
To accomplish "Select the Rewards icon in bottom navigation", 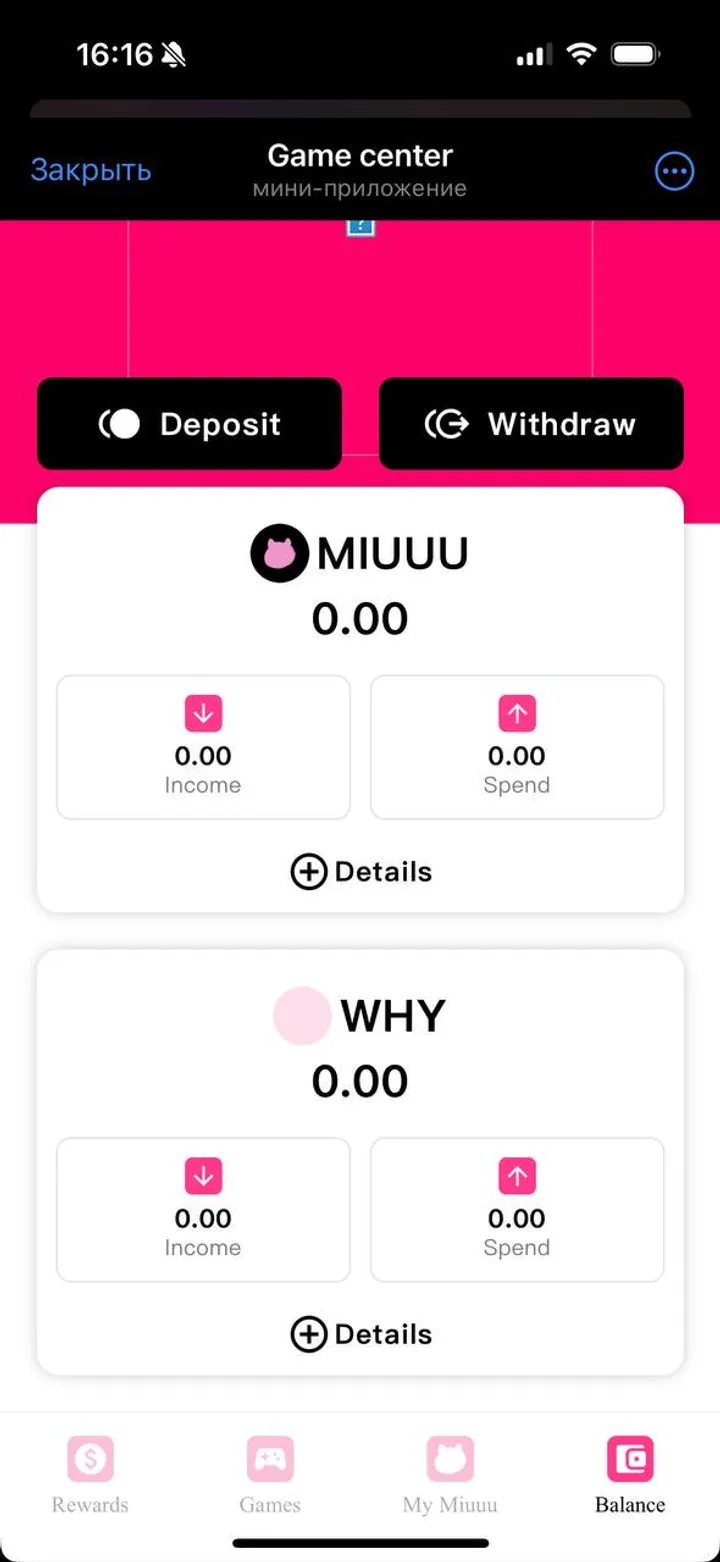I will pyautogui.click(x=89, y=1460).
